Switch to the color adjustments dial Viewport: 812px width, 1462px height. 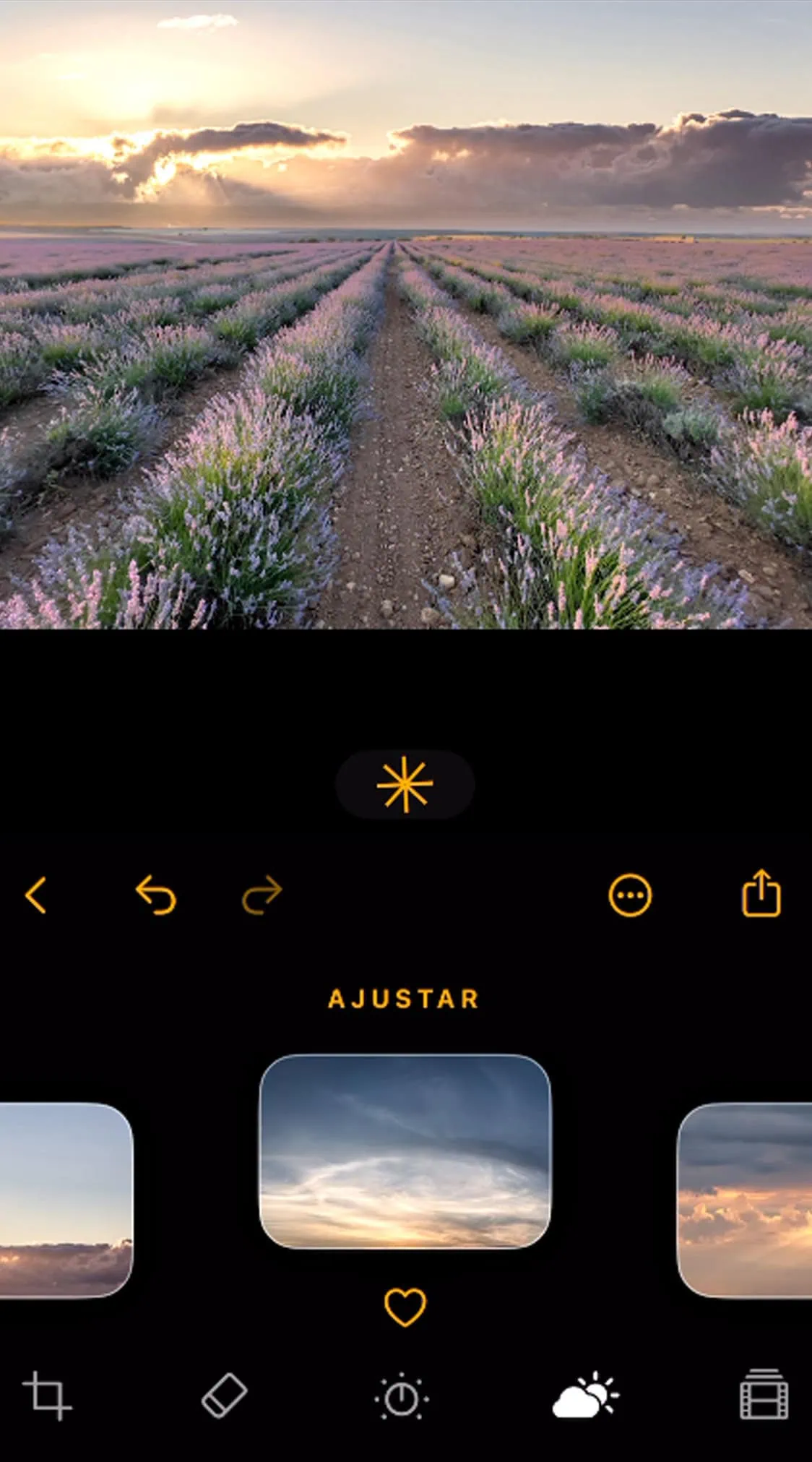click(x=401, y=1396)
